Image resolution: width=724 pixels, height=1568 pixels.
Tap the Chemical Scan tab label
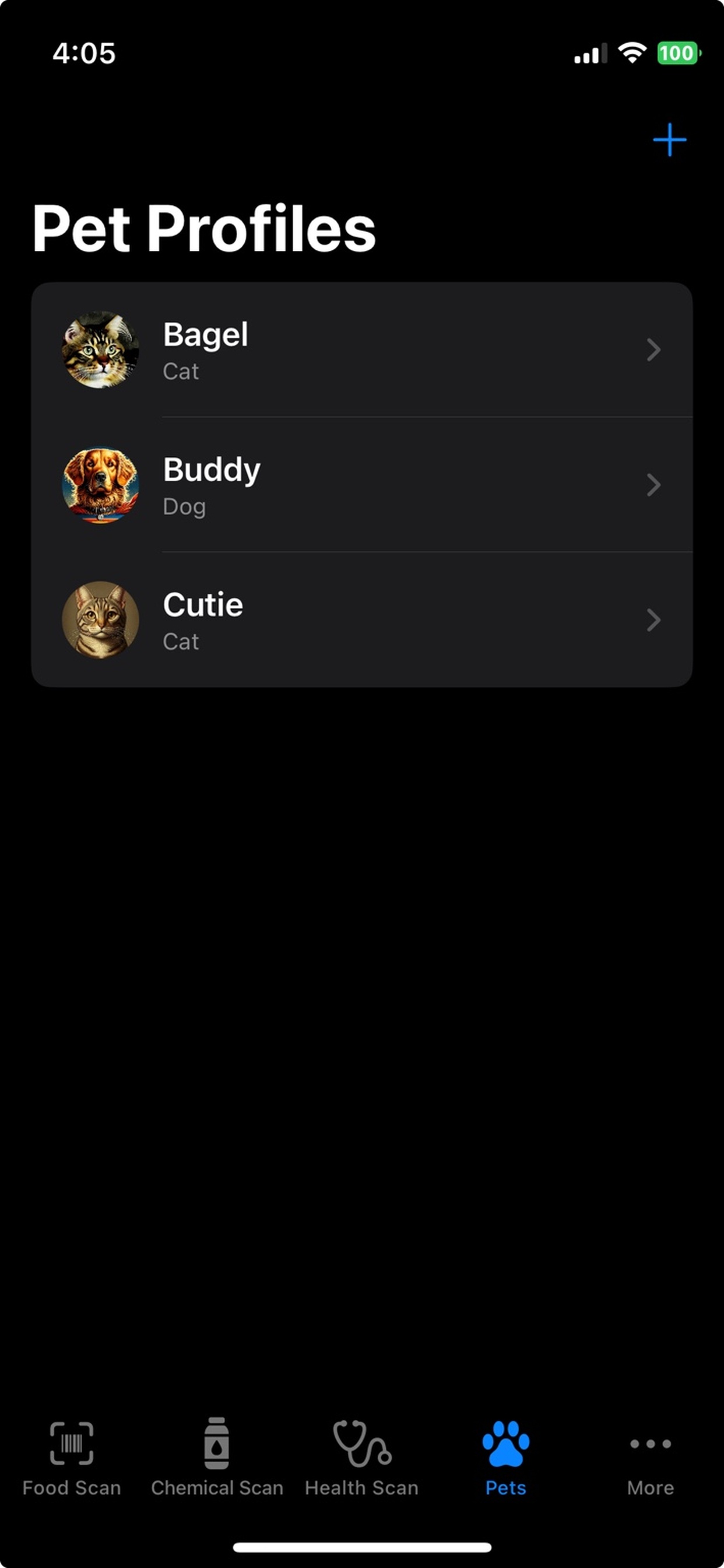pos(217,1488)
